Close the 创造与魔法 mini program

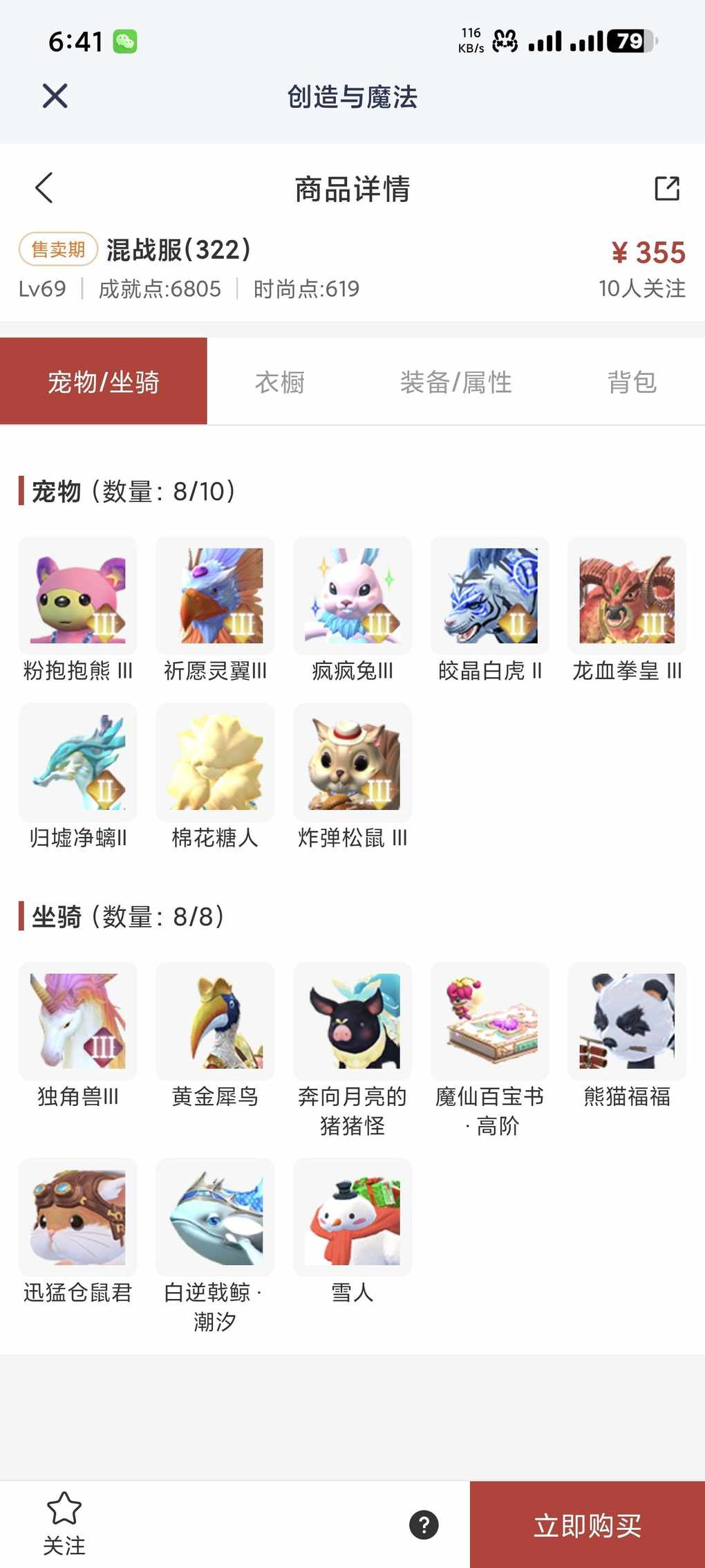click(x=55, y=96)
